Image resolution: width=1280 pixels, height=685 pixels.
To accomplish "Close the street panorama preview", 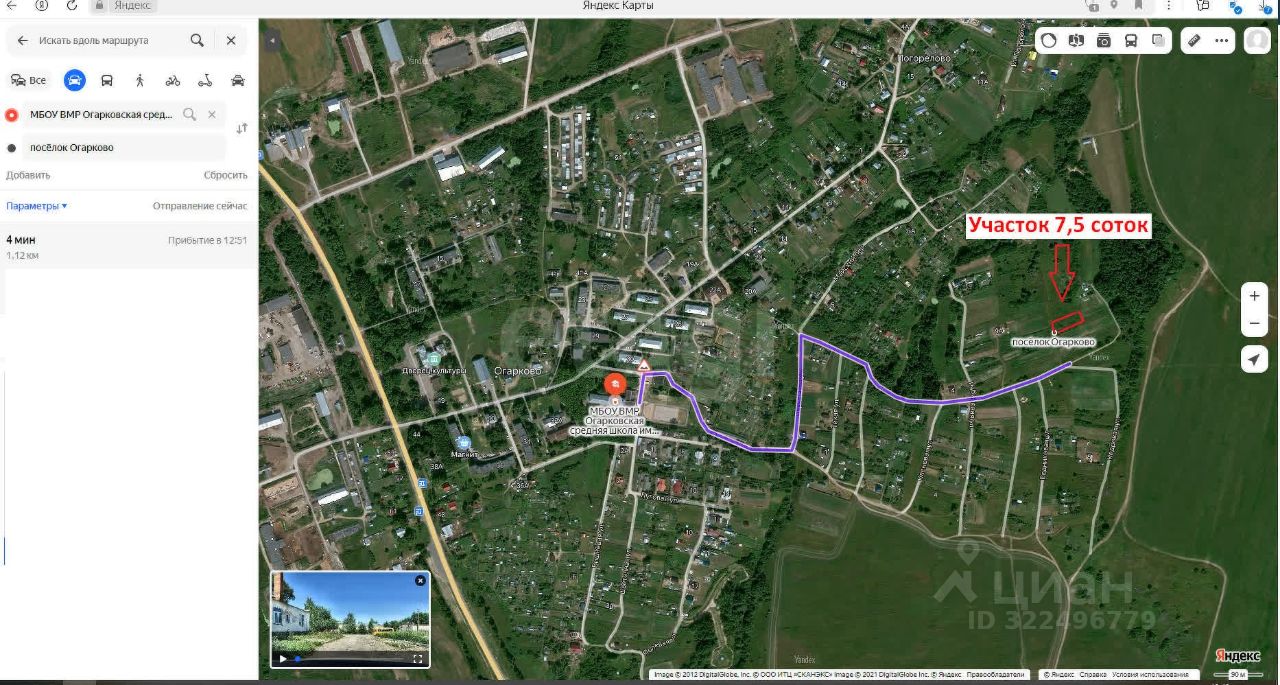I will tap(420, 580).
